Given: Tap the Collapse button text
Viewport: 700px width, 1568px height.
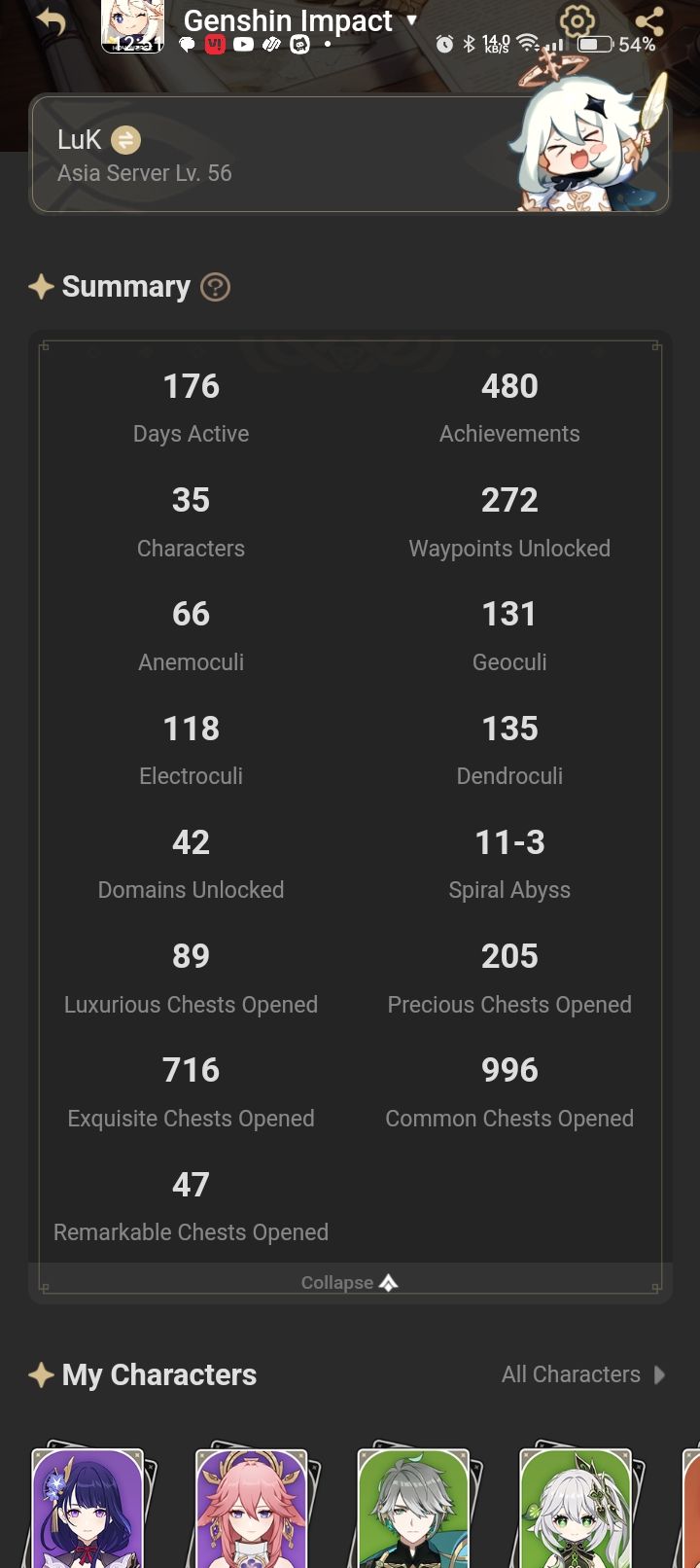Looking at the screenshot, I should (x=336, y=1282).
